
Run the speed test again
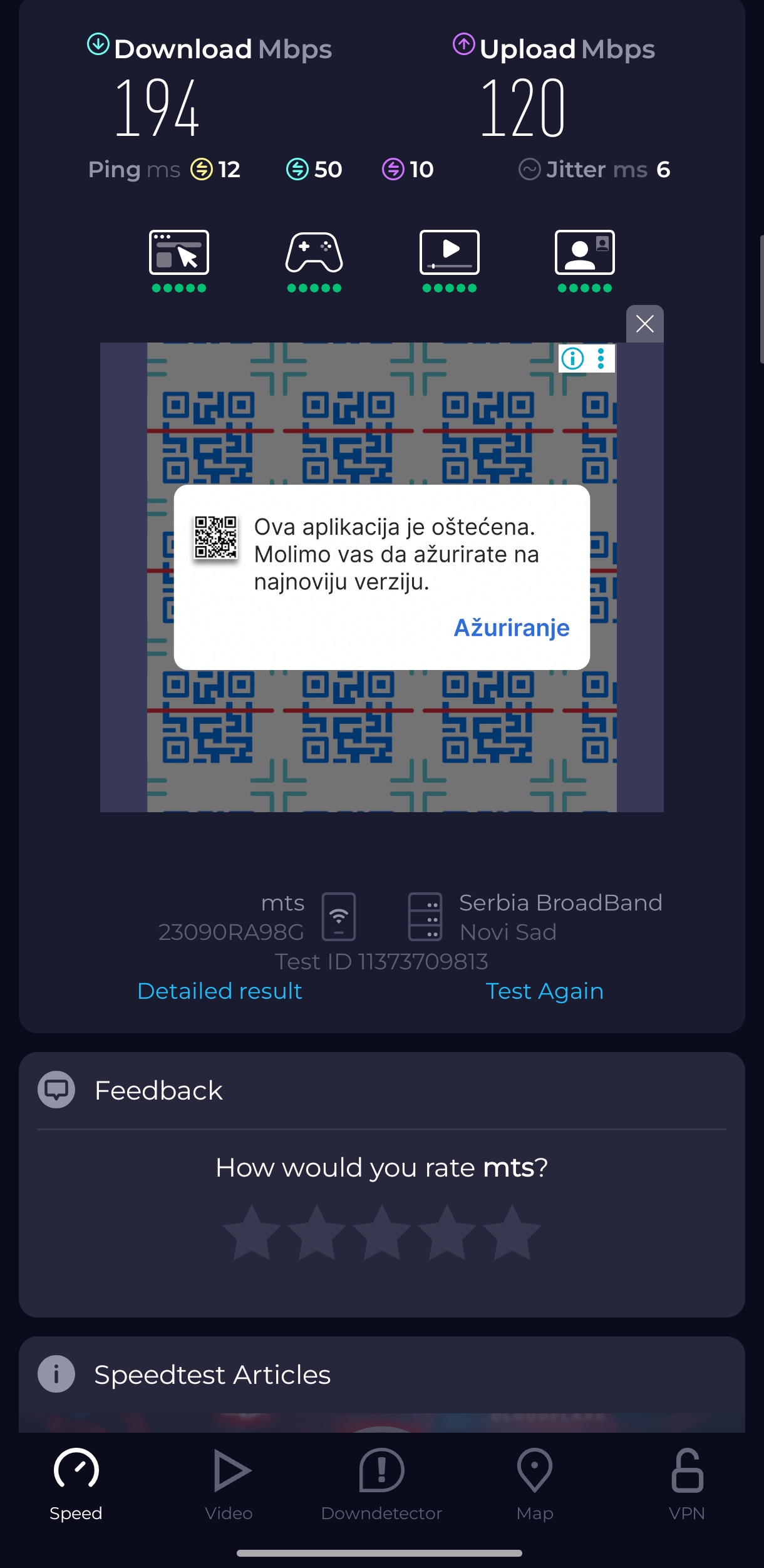(544, 991)
